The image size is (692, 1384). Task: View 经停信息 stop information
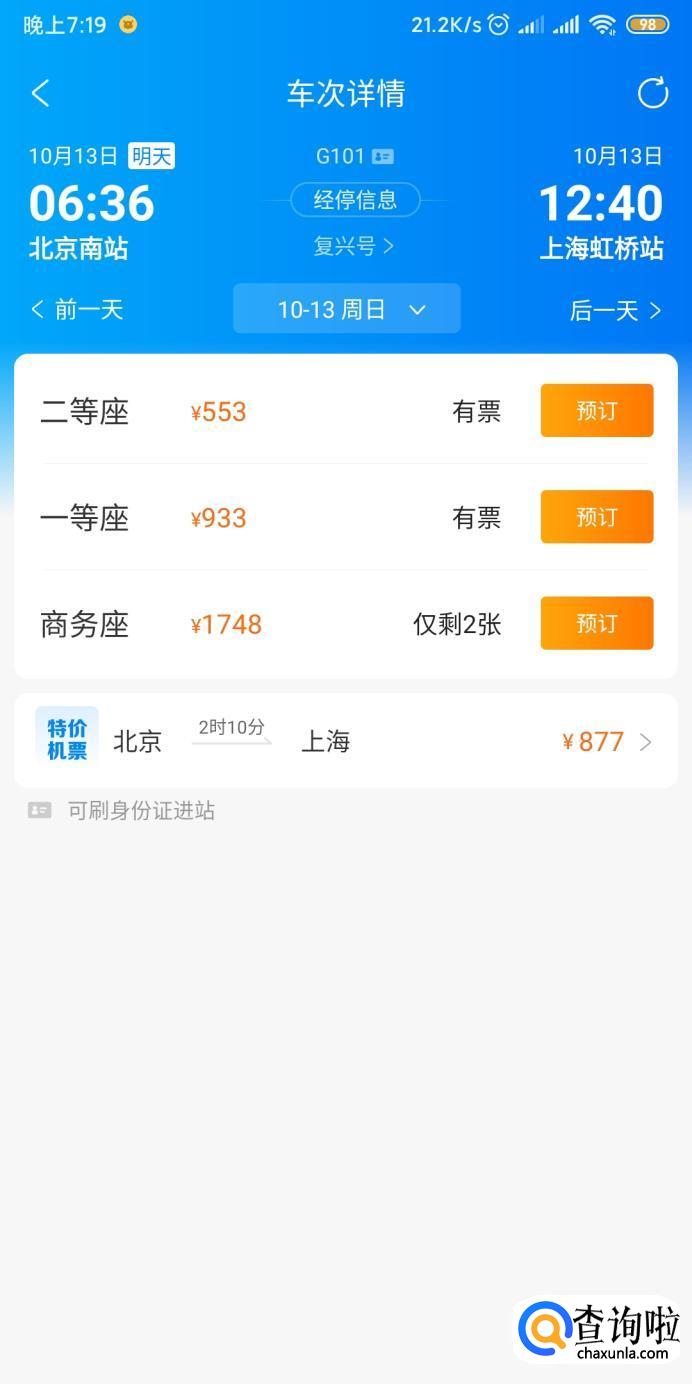pos(355,200)
